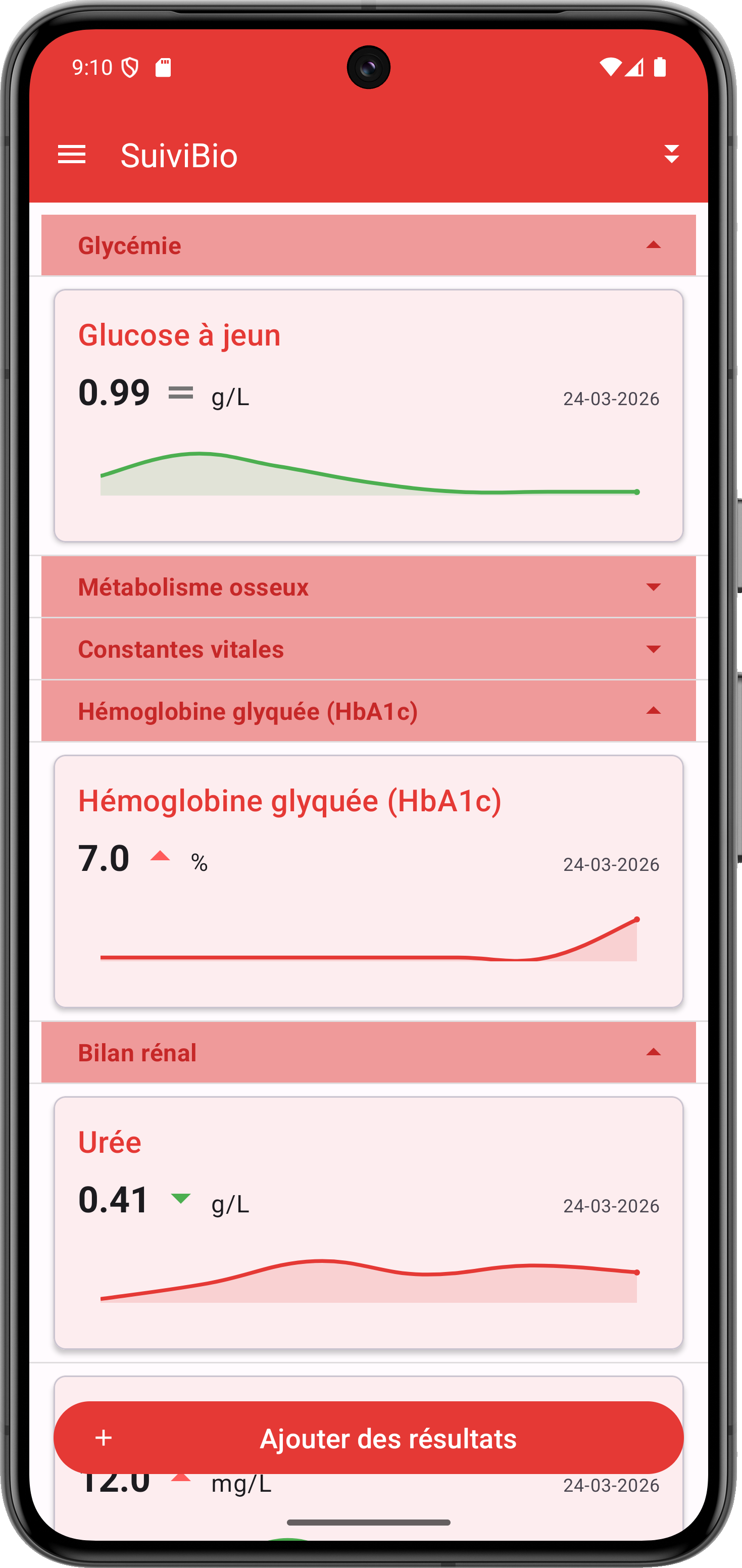Image resolution: width=742 pixels, height=1568 pixels.
Task: Collapse the Glycémie section header arrow
Action: click(654, 244)
